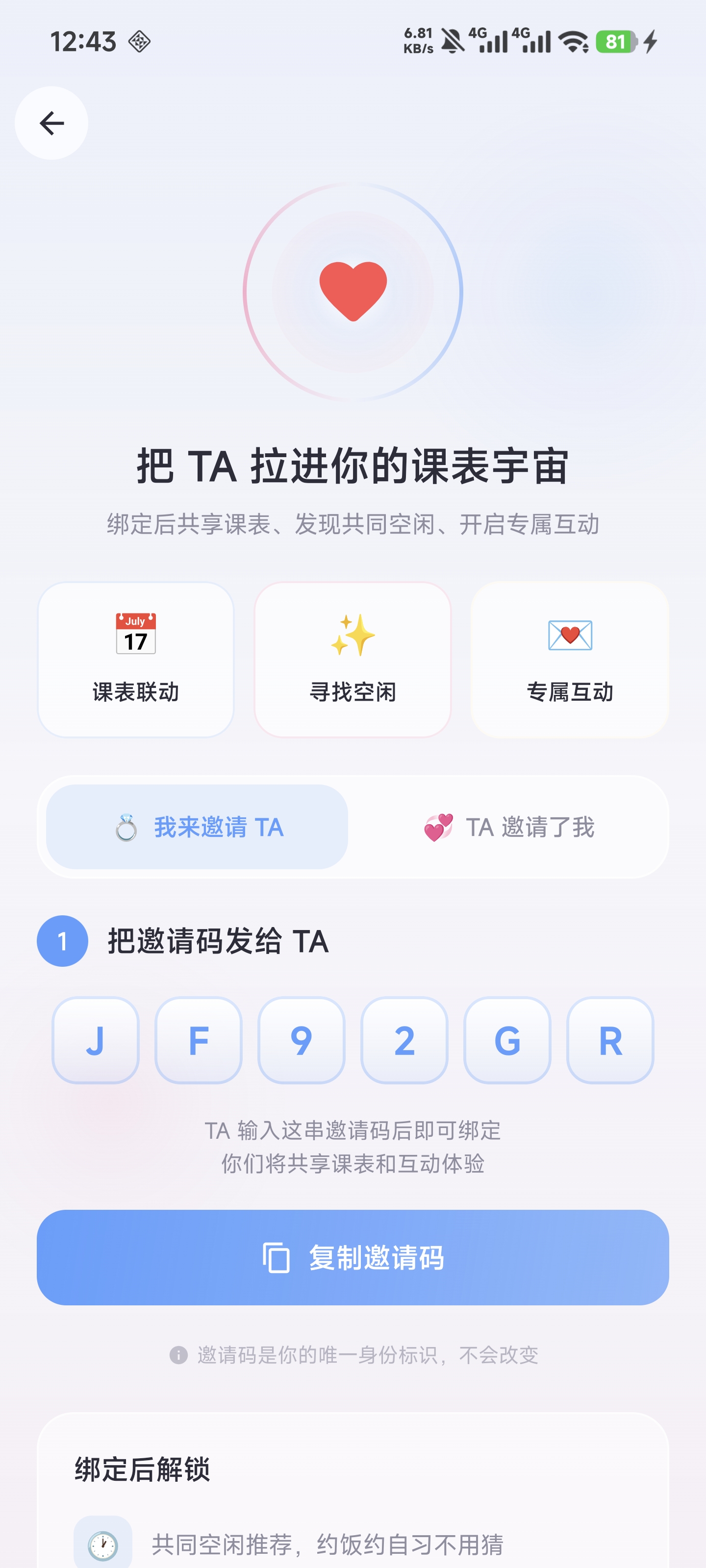Click the battery indicator in the status bar
Screen dimensions: 706x1568
click(x=615, y=42)
